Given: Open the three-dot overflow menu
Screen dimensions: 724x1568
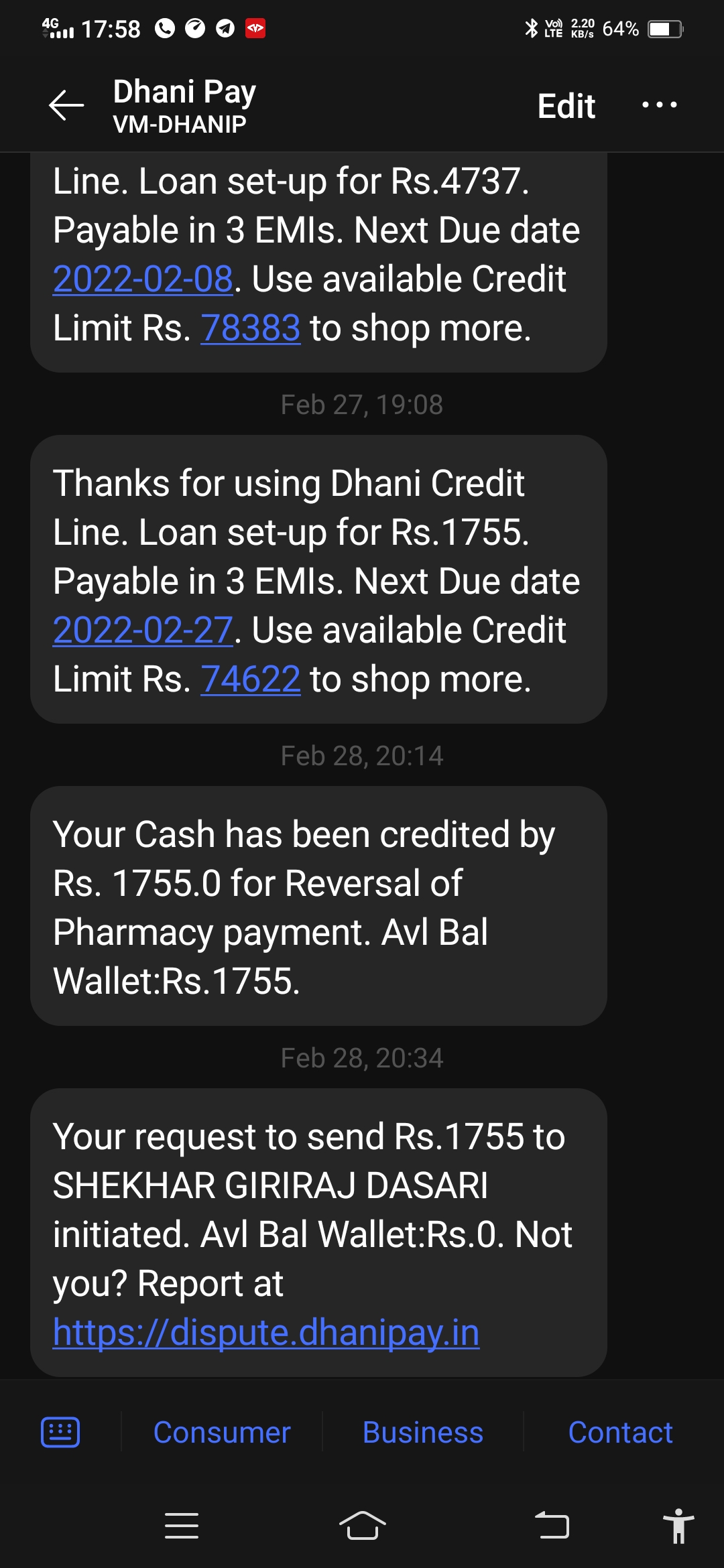Looking at the screenshot, I should click(x=659, y=105).
